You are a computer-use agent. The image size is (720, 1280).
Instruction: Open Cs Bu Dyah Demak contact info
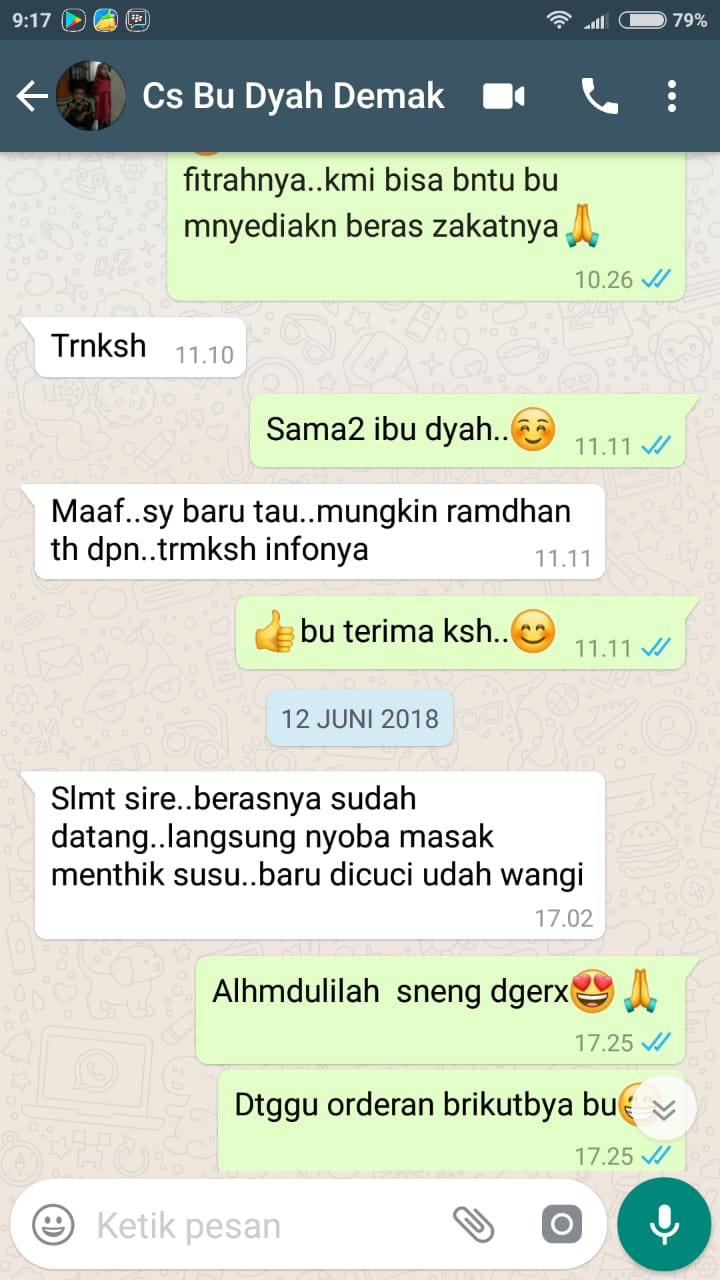pos(292,97)
